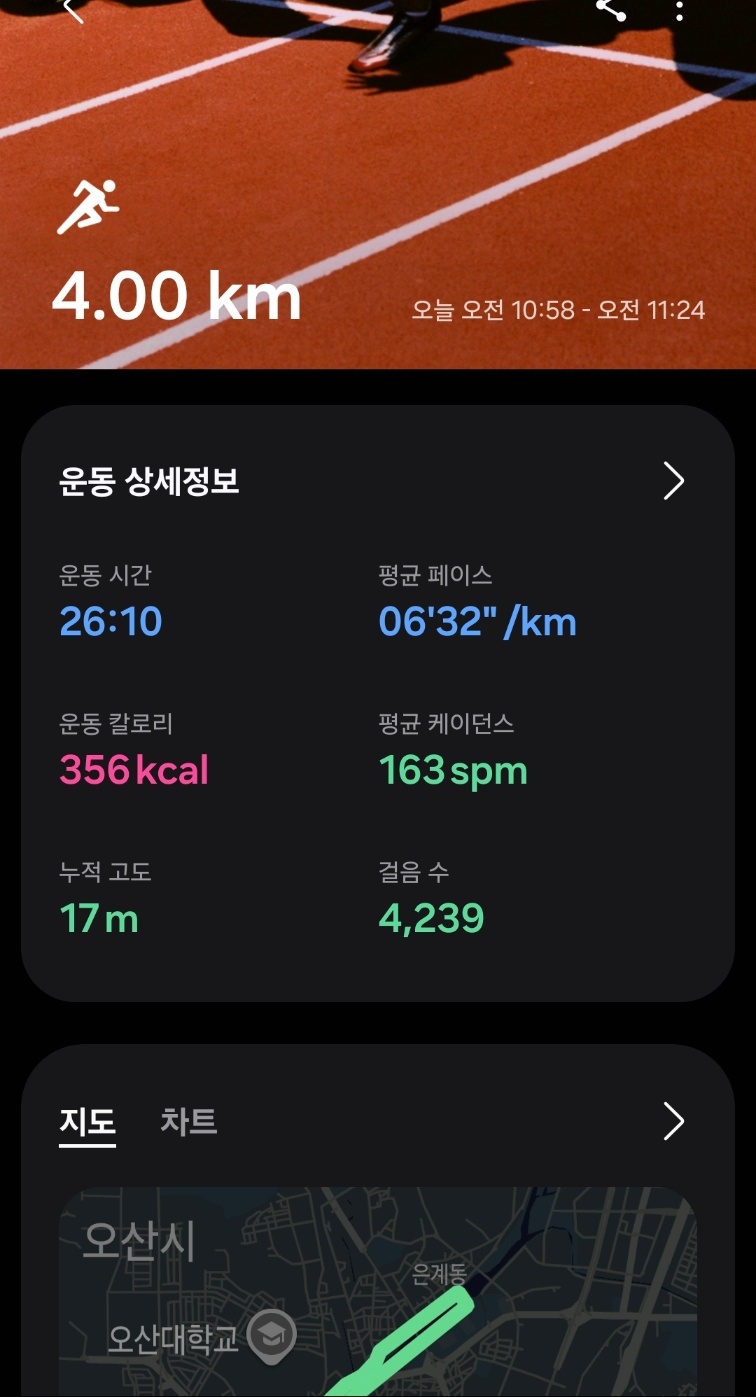Screen dimensions: 756x1397
Task: Open the route map of 오산시
Action: [x=378, y=1292]
